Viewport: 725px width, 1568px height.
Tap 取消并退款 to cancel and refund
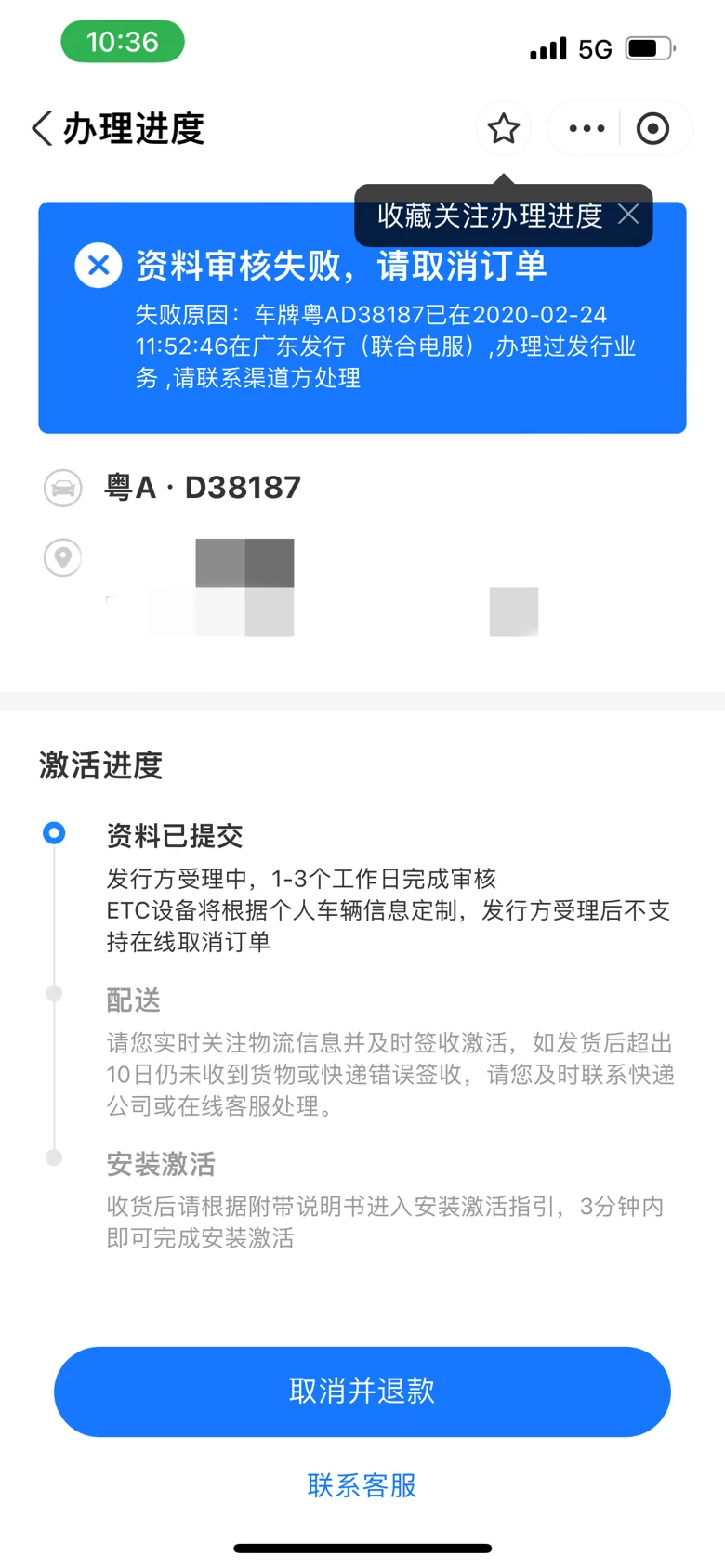click(x=362, y=1391)
